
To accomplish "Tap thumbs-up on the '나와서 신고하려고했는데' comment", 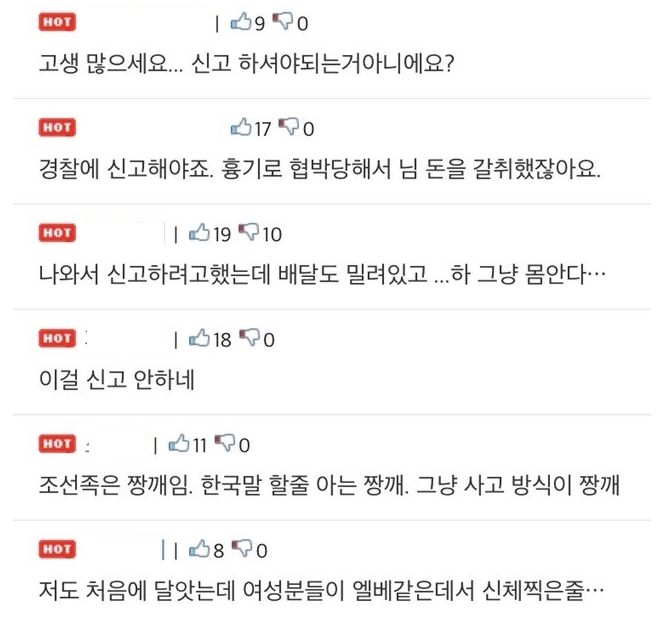I will point(200,234).
